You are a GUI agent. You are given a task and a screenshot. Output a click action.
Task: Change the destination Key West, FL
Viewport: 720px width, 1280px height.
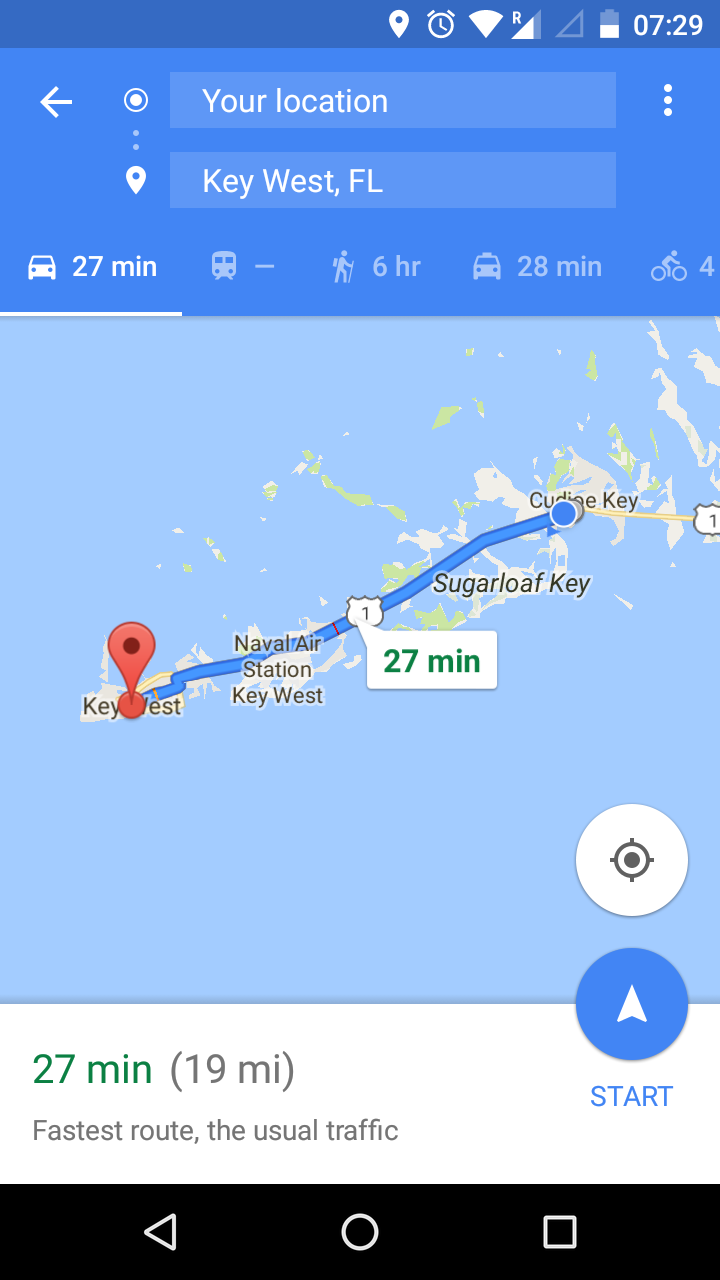[x=392, y=180]
